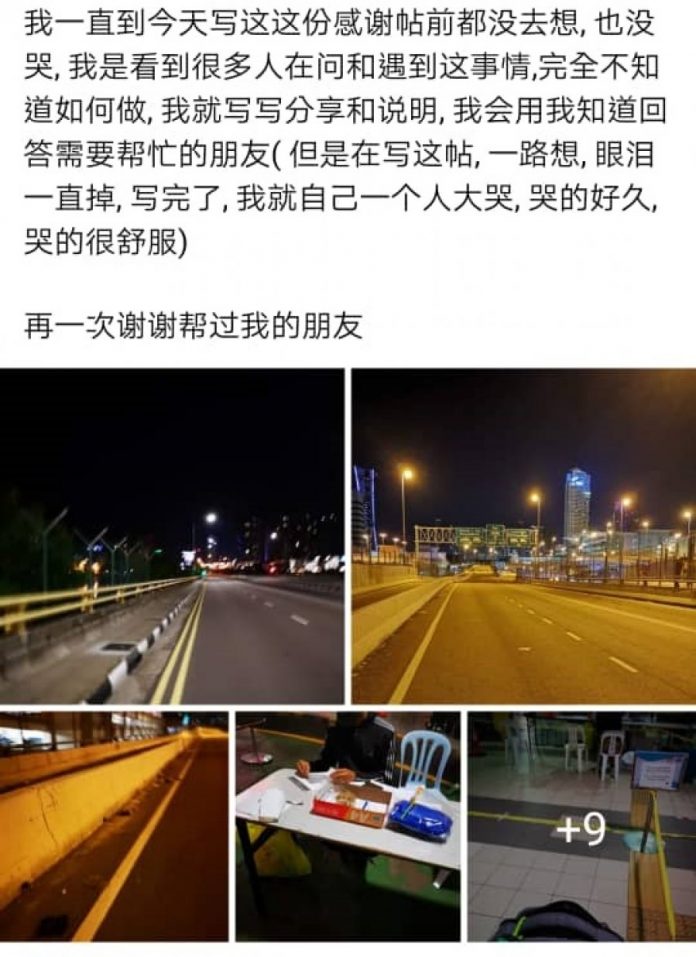Open the dark highway night photo
This screenshot has height=957, width=696.
(172, 536)
